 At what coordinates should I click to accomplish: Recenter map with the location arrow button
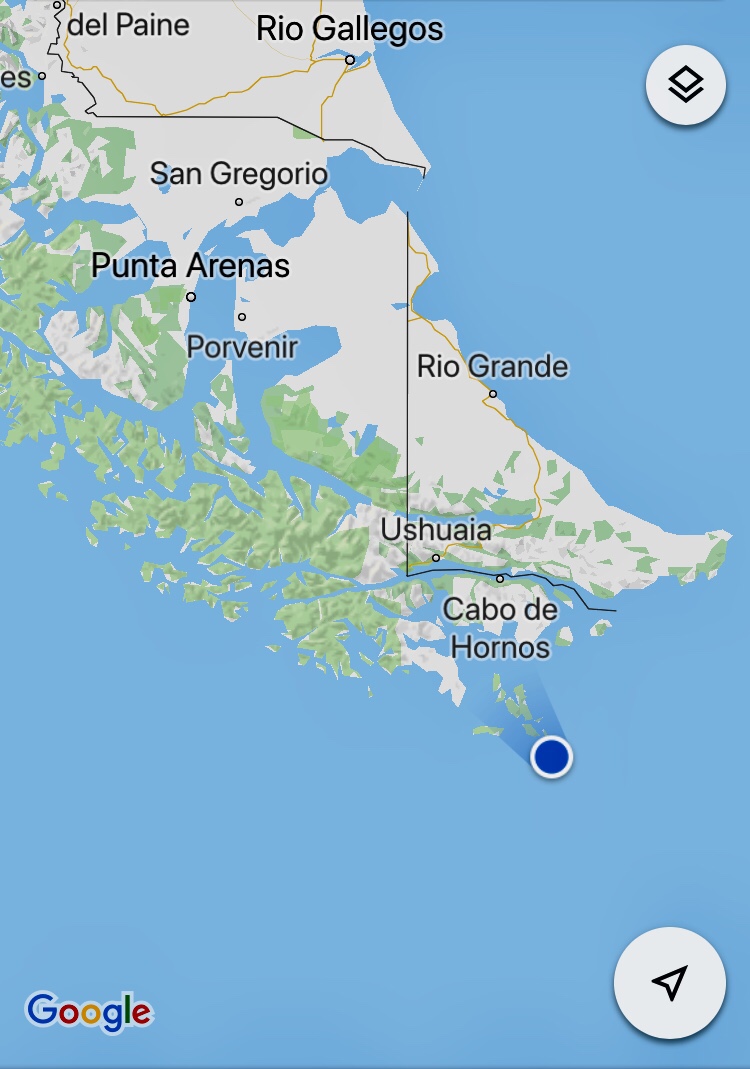tap(669, 983)
